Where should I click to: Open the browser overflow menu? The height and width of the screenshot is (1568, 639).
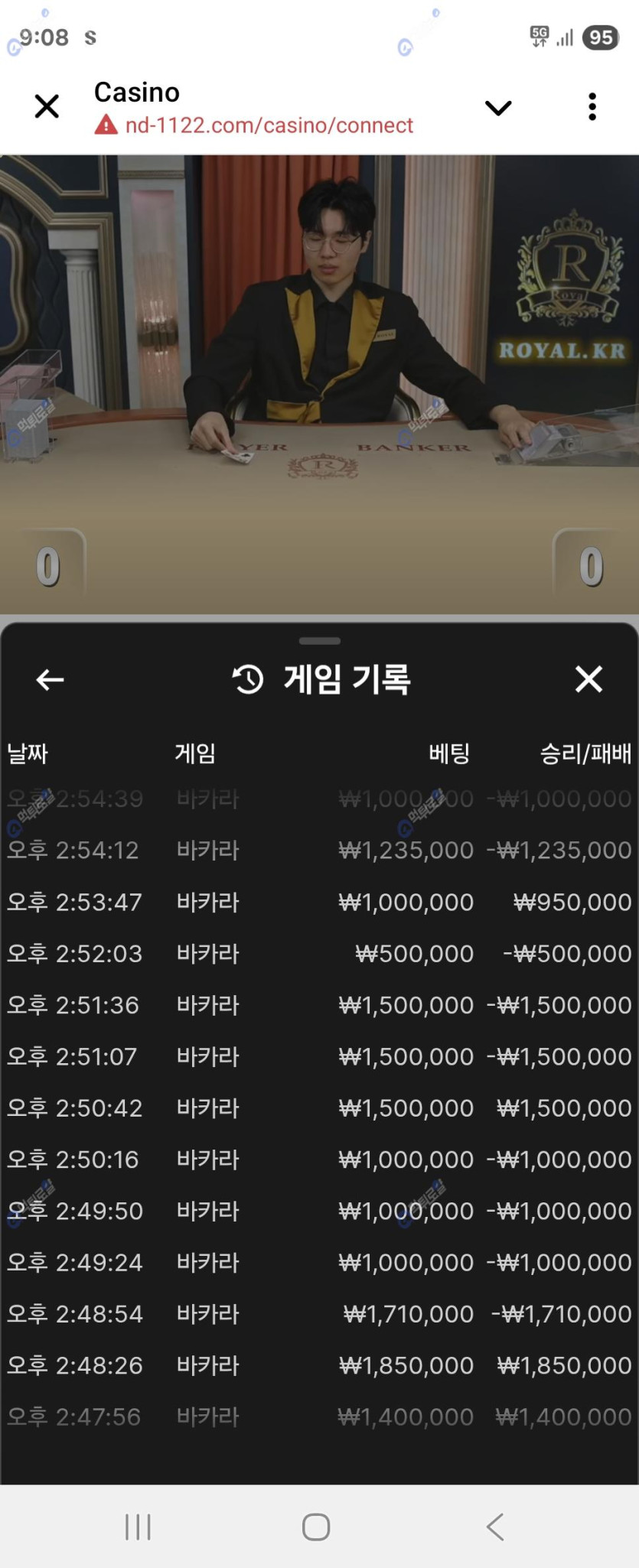[x=592, y=106]
